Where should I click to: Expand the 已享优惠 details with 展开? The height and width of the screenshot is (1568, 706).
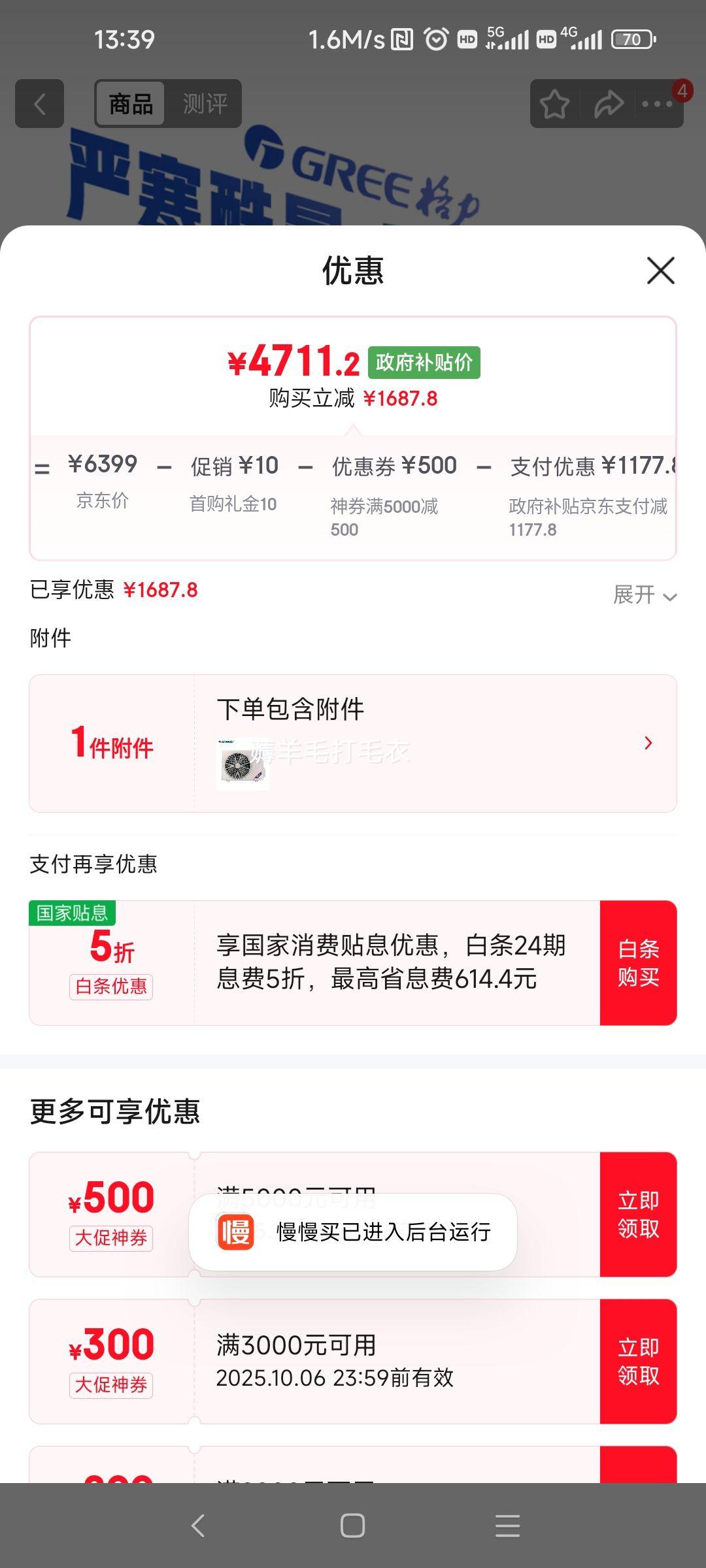click(x=645, y=595)
